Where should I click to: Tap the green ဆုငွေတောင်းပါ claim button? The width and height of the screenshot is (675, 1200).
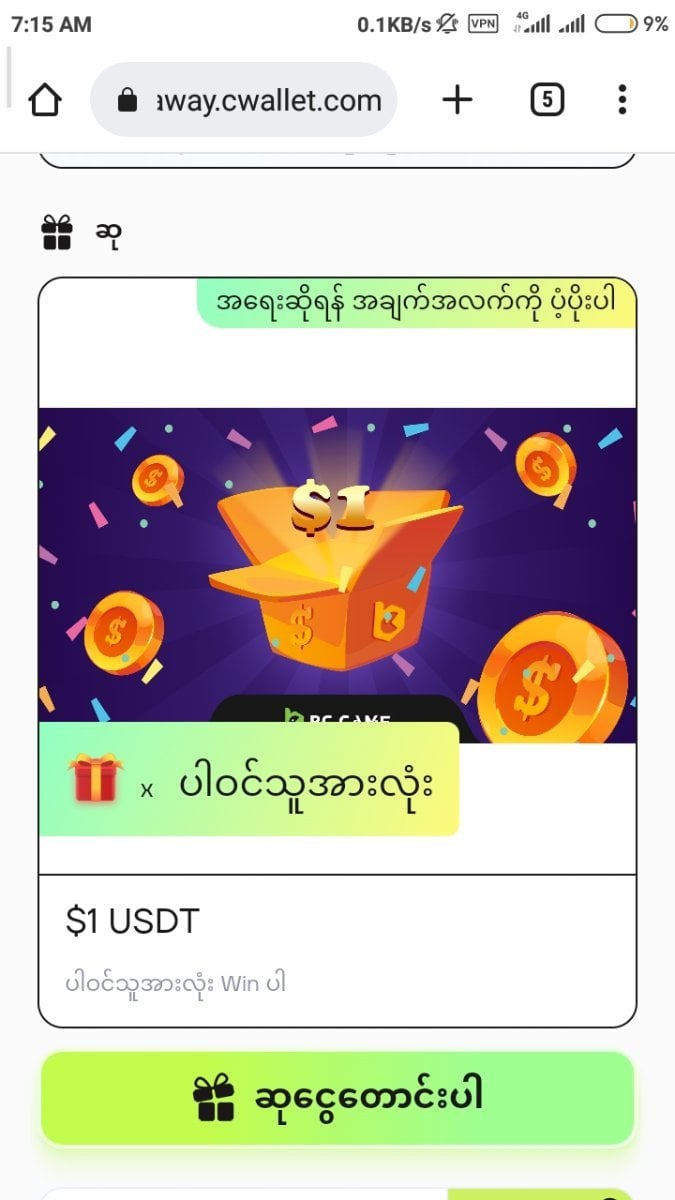337,1098
